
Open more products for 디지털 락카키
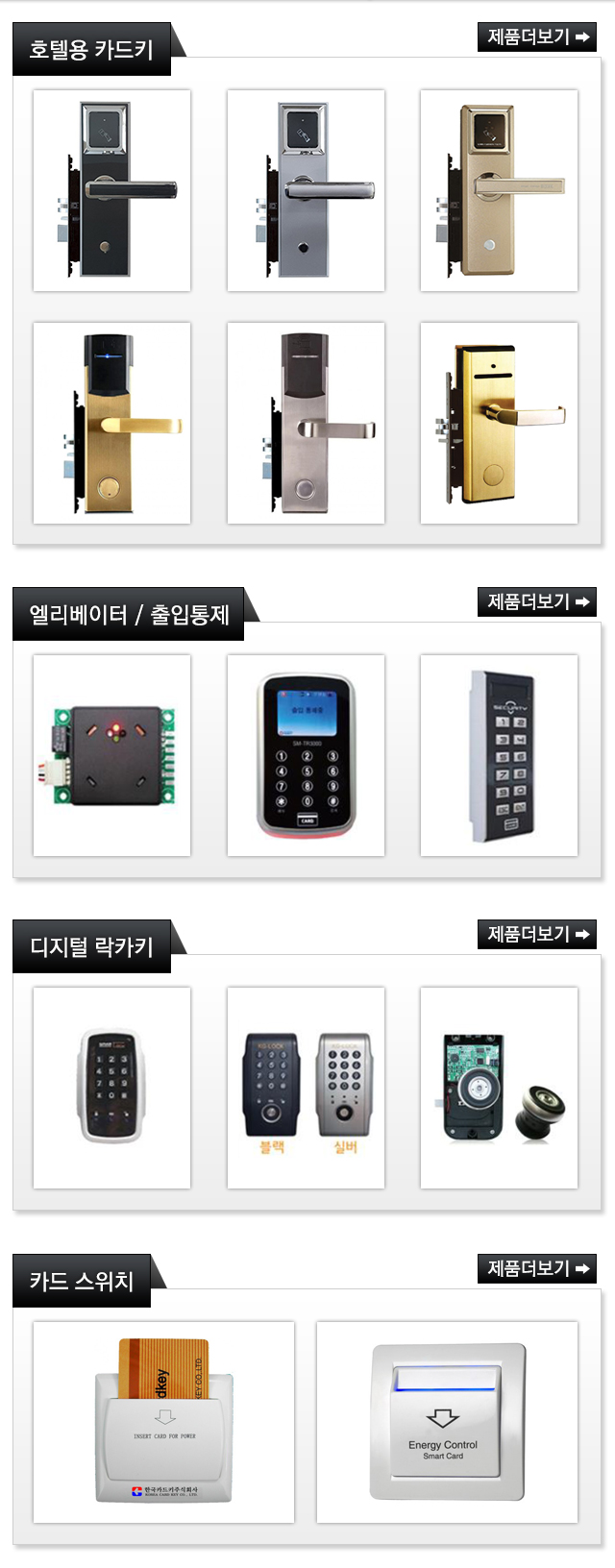[537, 935]
